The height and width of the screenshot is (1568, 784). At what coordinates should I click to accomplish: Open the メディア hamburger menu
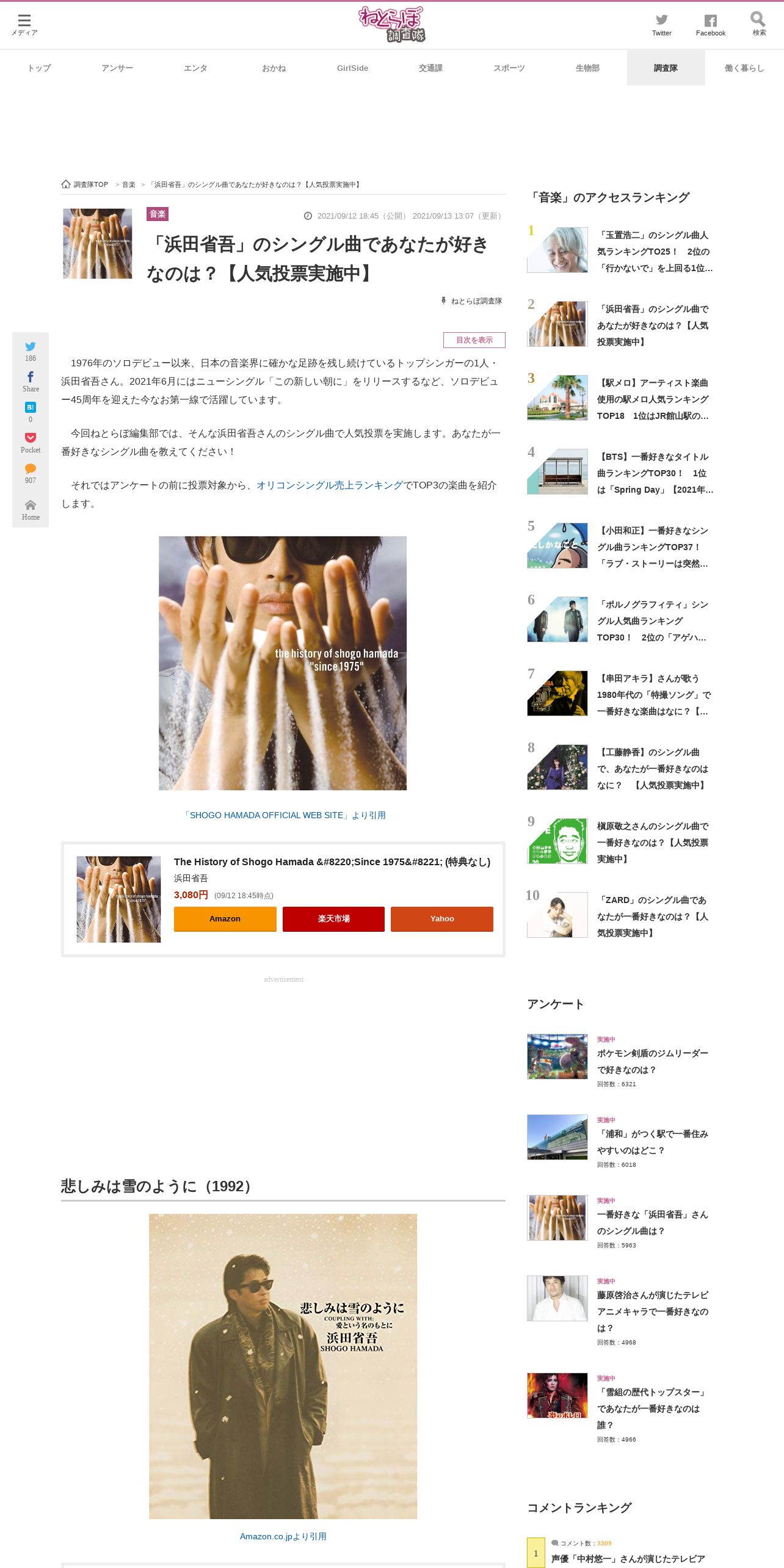click(24, 24)
